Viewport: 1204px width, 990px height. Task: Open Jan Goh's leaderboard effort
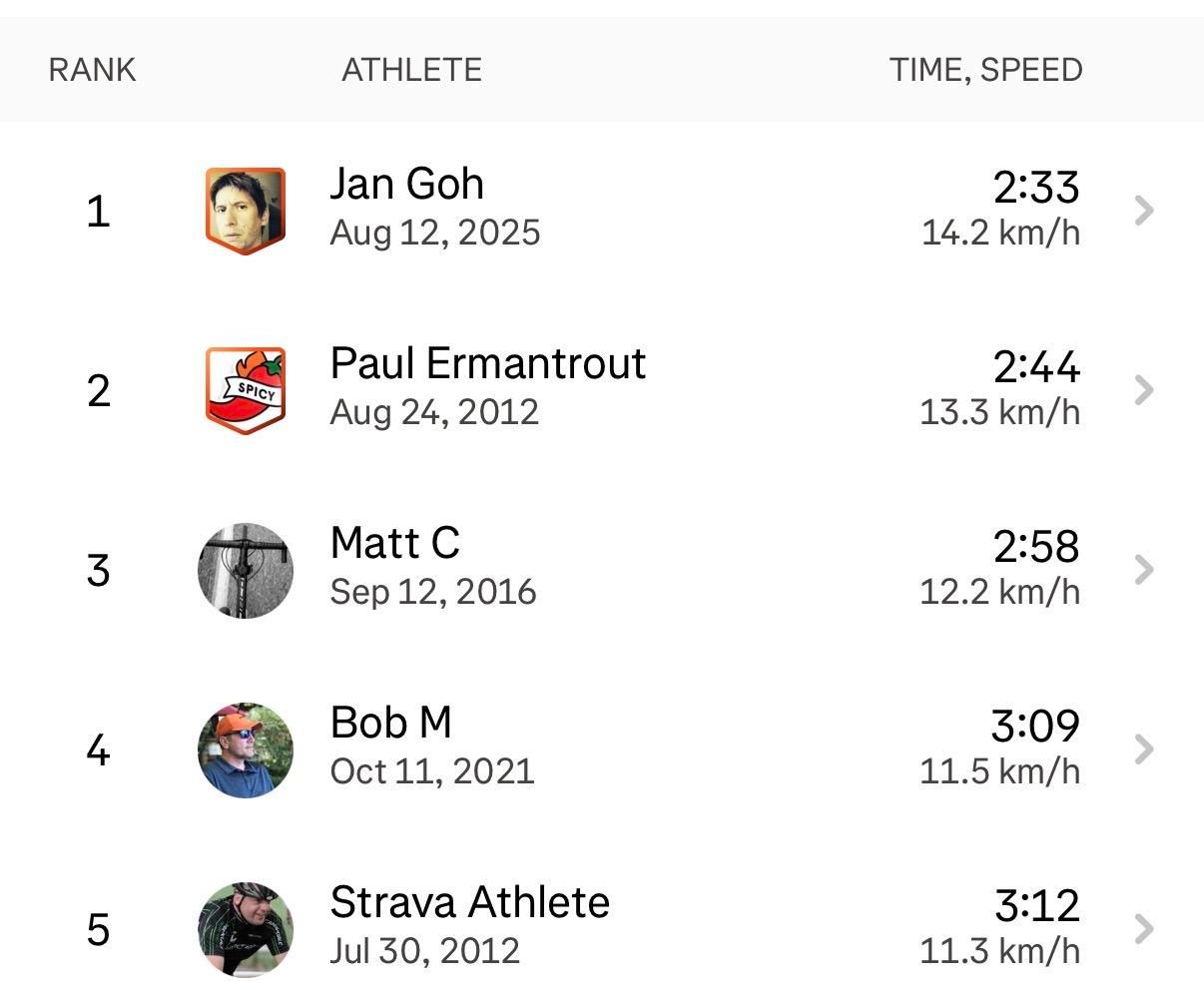click(x=1144, y=211)
